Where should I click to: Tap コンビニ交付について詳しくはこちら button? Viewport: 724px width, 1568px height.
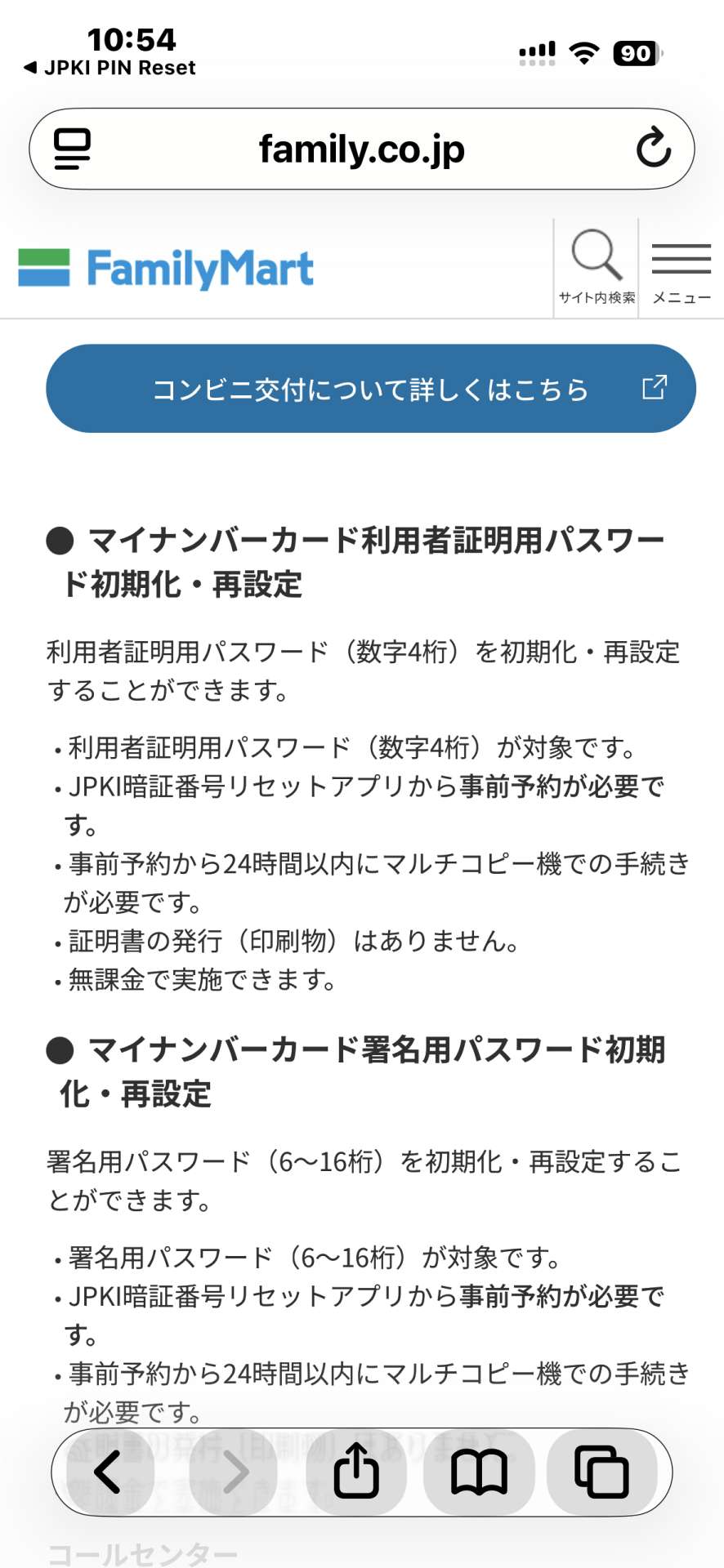tap(371, 389)
